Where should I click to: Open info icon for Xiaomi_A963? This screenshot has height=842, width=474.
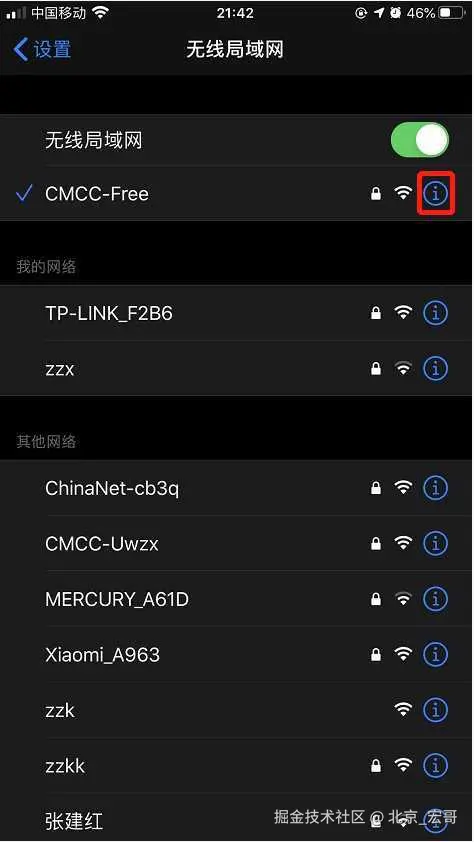click(x=435, y=655)
